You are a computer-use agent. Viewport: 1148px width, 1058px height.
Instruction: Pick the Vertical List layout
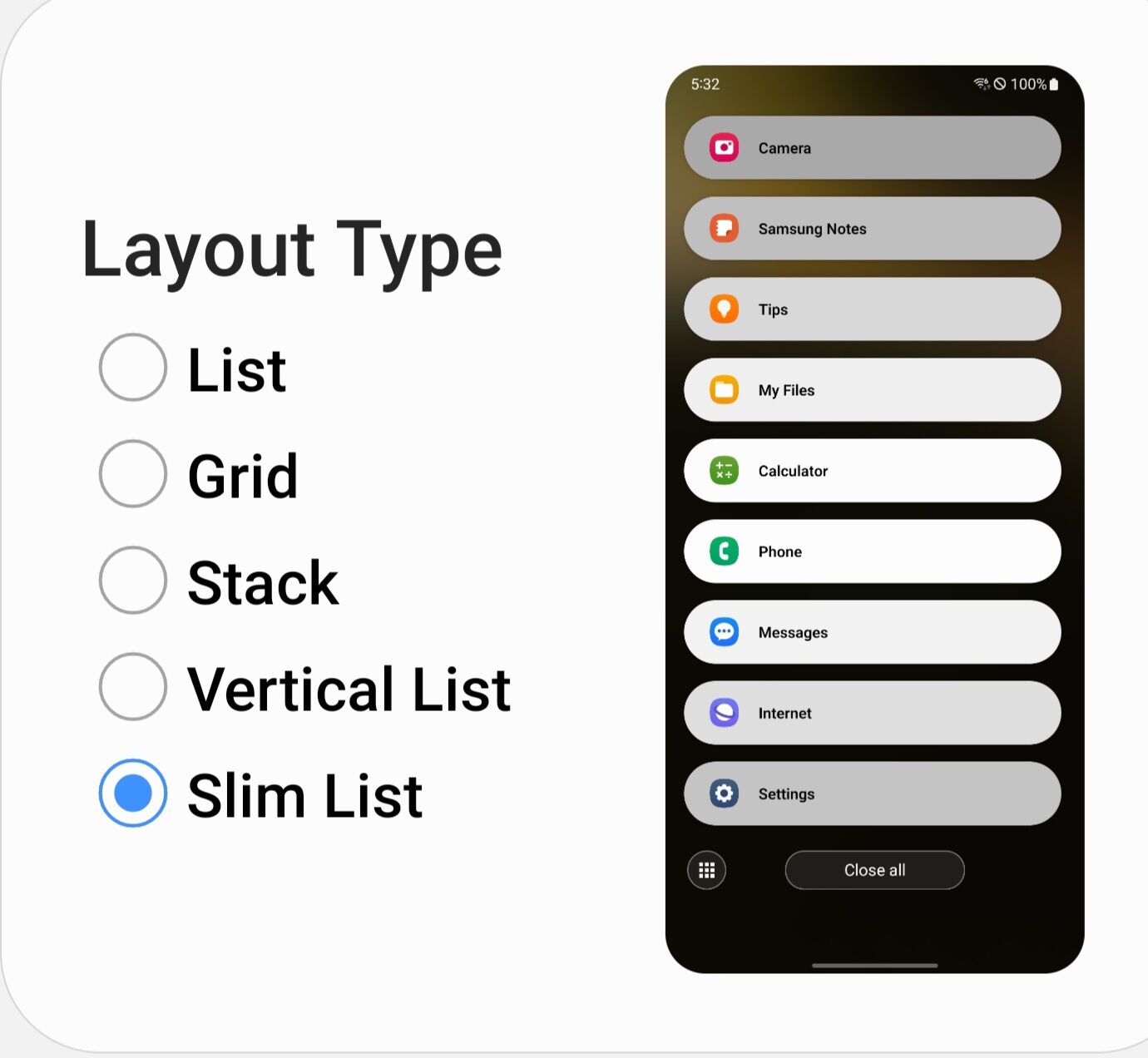pos(133,687)
